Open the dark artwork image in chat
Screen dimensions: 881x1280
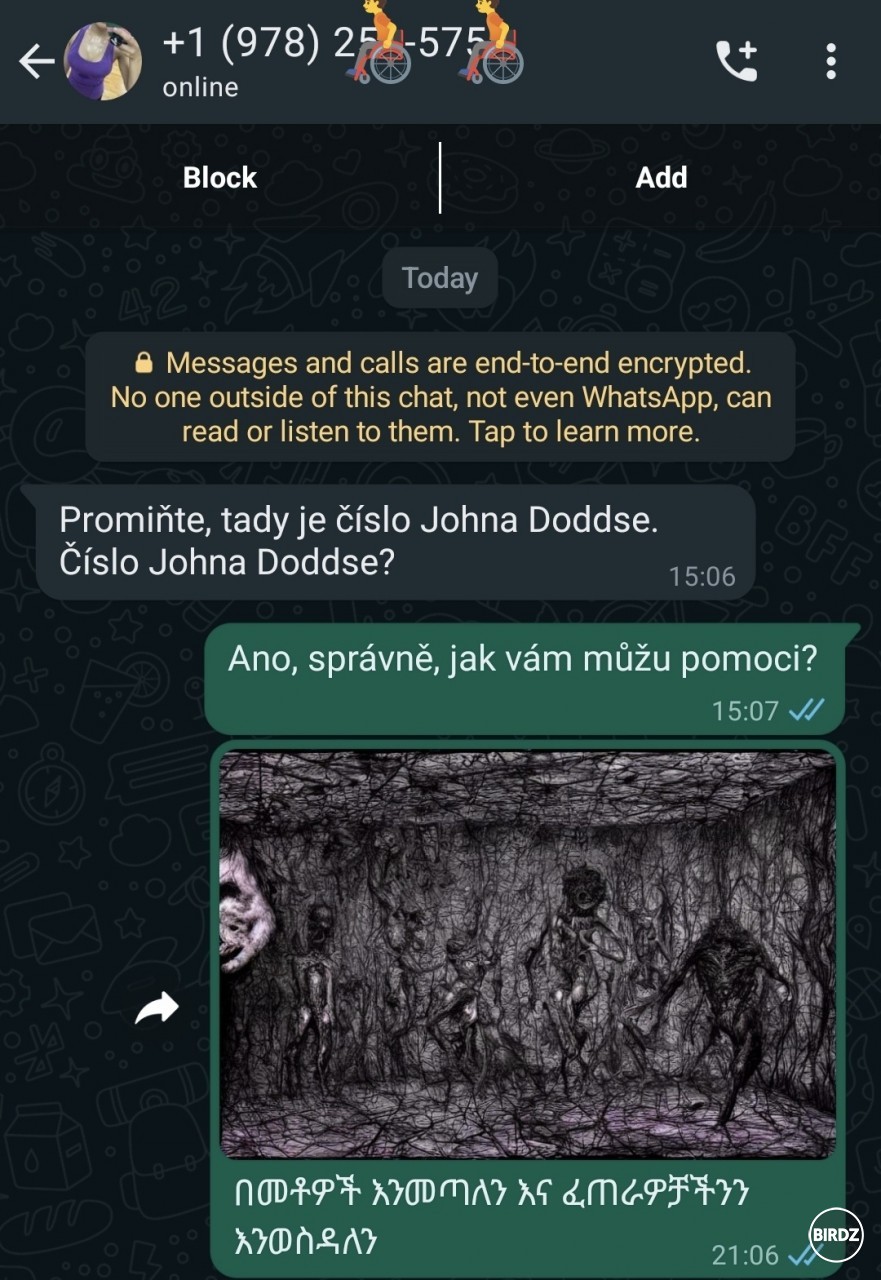click(x=527, y=955)
